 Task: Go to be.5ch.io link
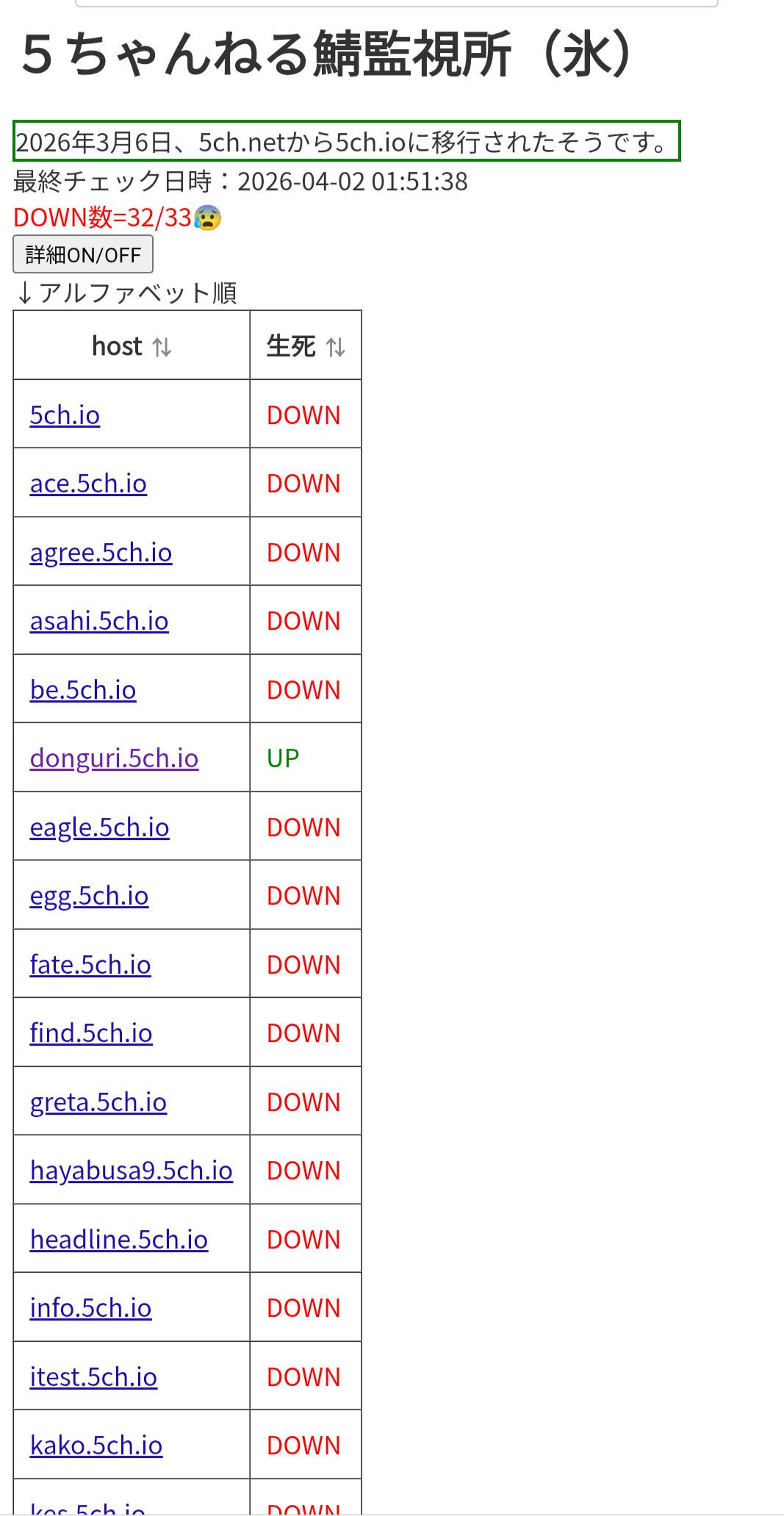pos(83,690)
